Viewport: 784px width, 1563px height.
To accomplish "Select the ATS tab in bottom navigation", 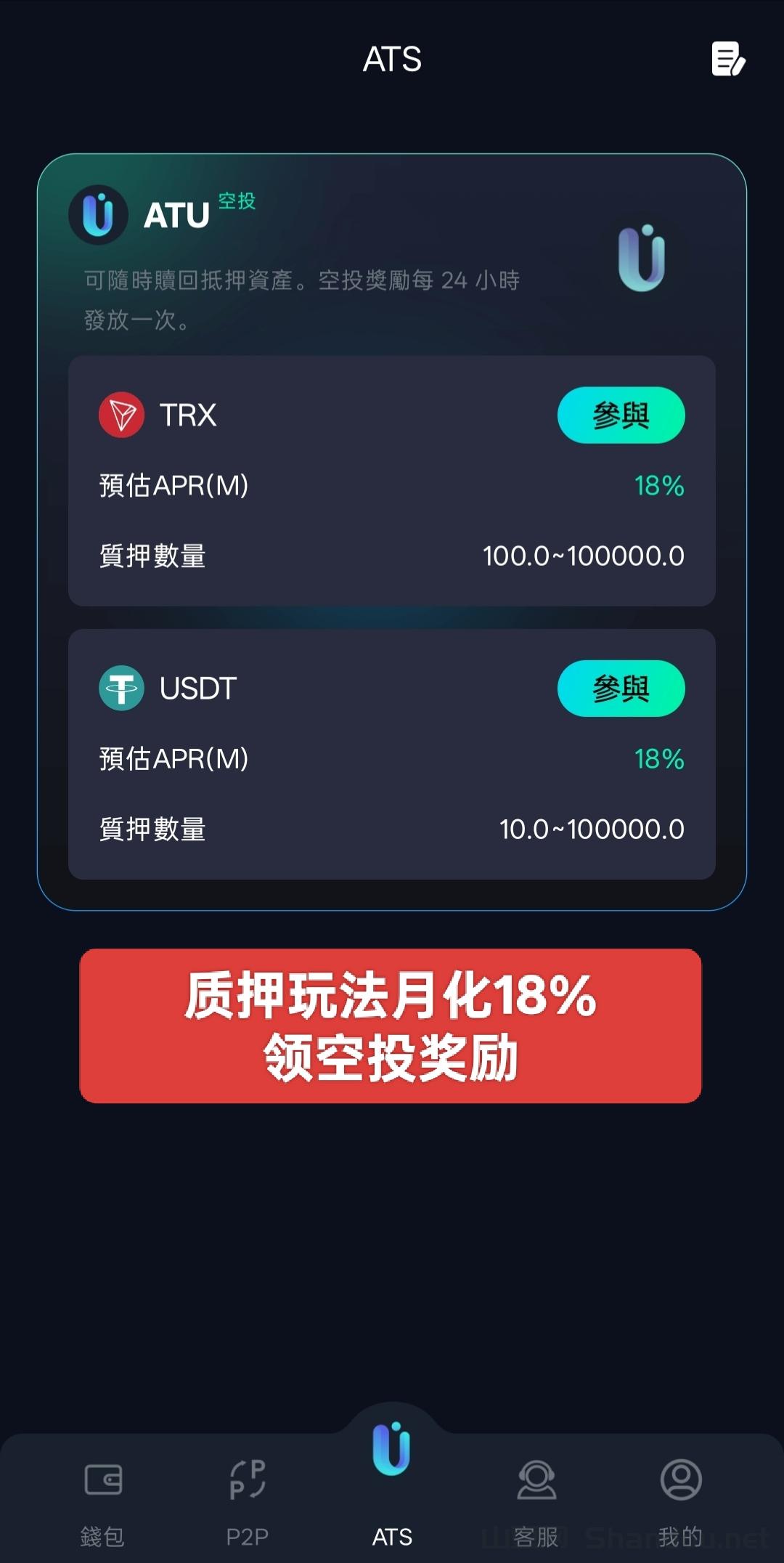I will 392,1482.
